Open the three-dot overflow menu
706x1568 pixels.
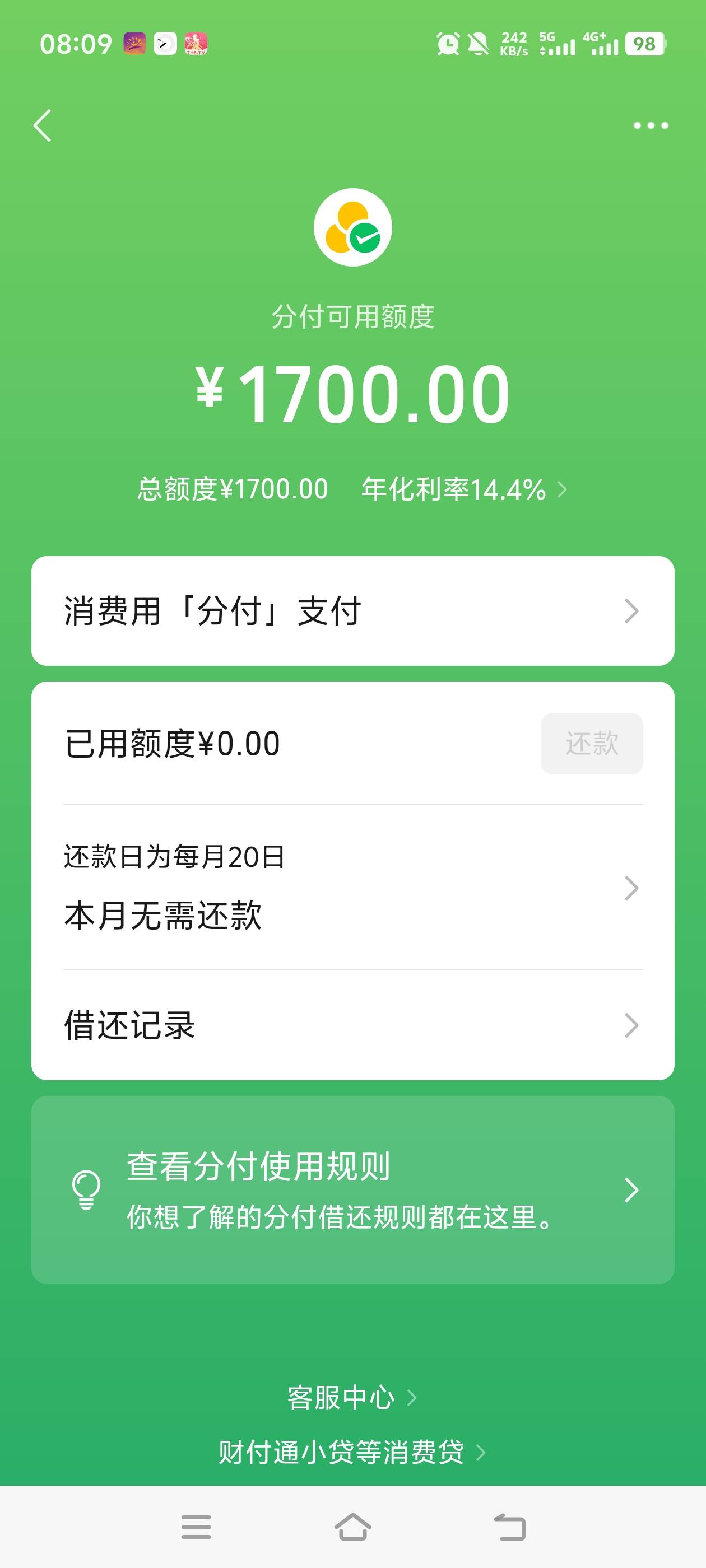651,125
